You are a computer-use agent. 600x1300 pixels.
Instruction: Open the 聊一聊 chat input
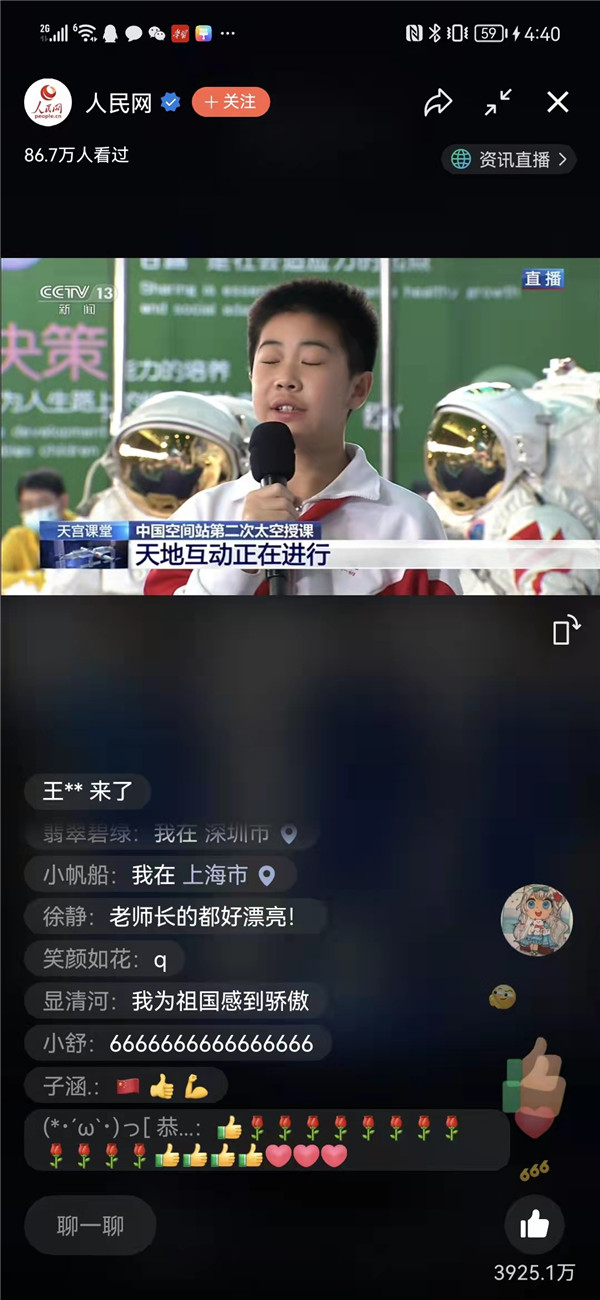pos(90,1225)
